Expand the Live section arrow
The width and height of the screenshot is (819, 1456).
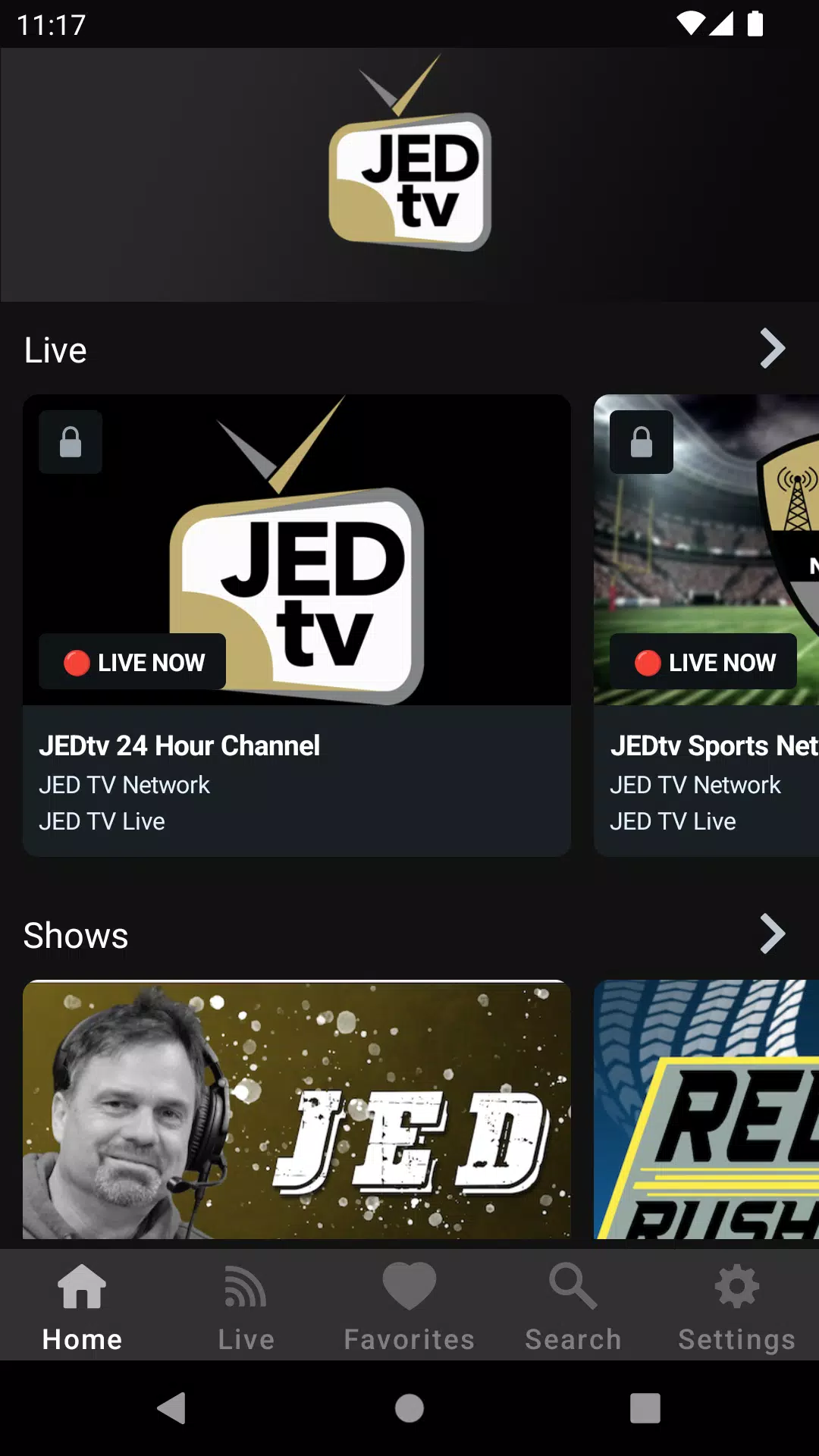pyautogui.click(x=772, y=349)
